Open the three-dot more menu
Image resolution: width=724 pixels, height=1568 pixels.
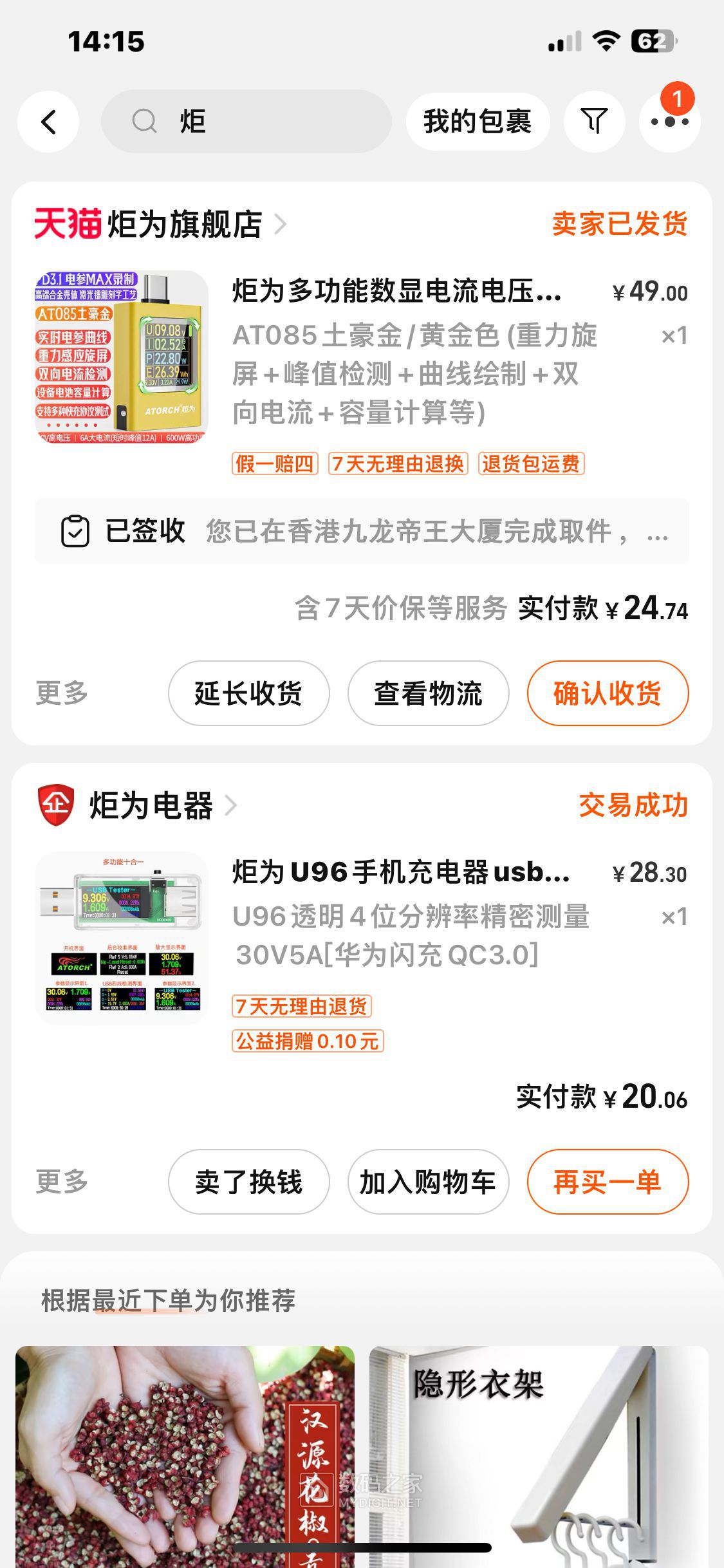point(669,122)
